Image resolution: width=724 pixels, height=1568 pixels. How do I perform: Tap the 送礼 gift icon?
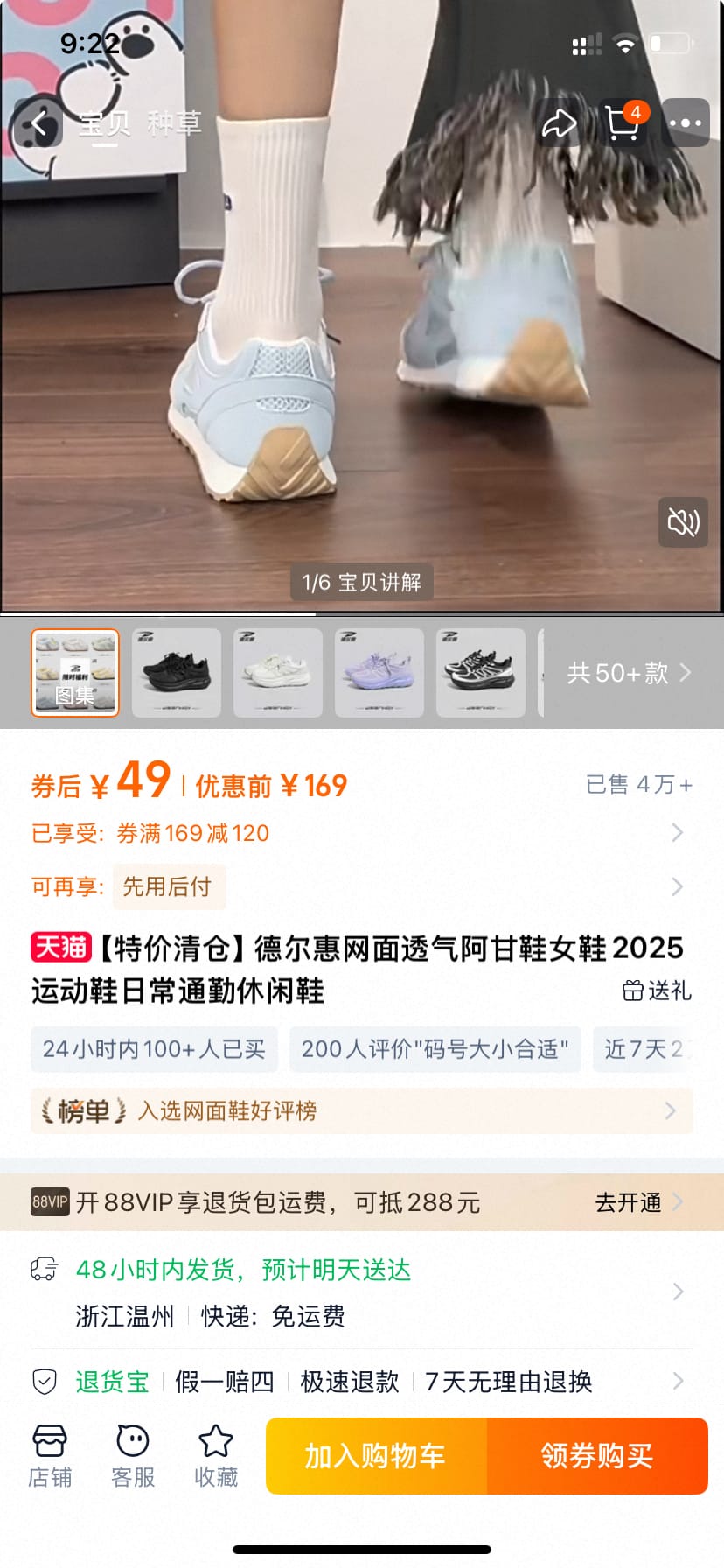coord(631,992)
